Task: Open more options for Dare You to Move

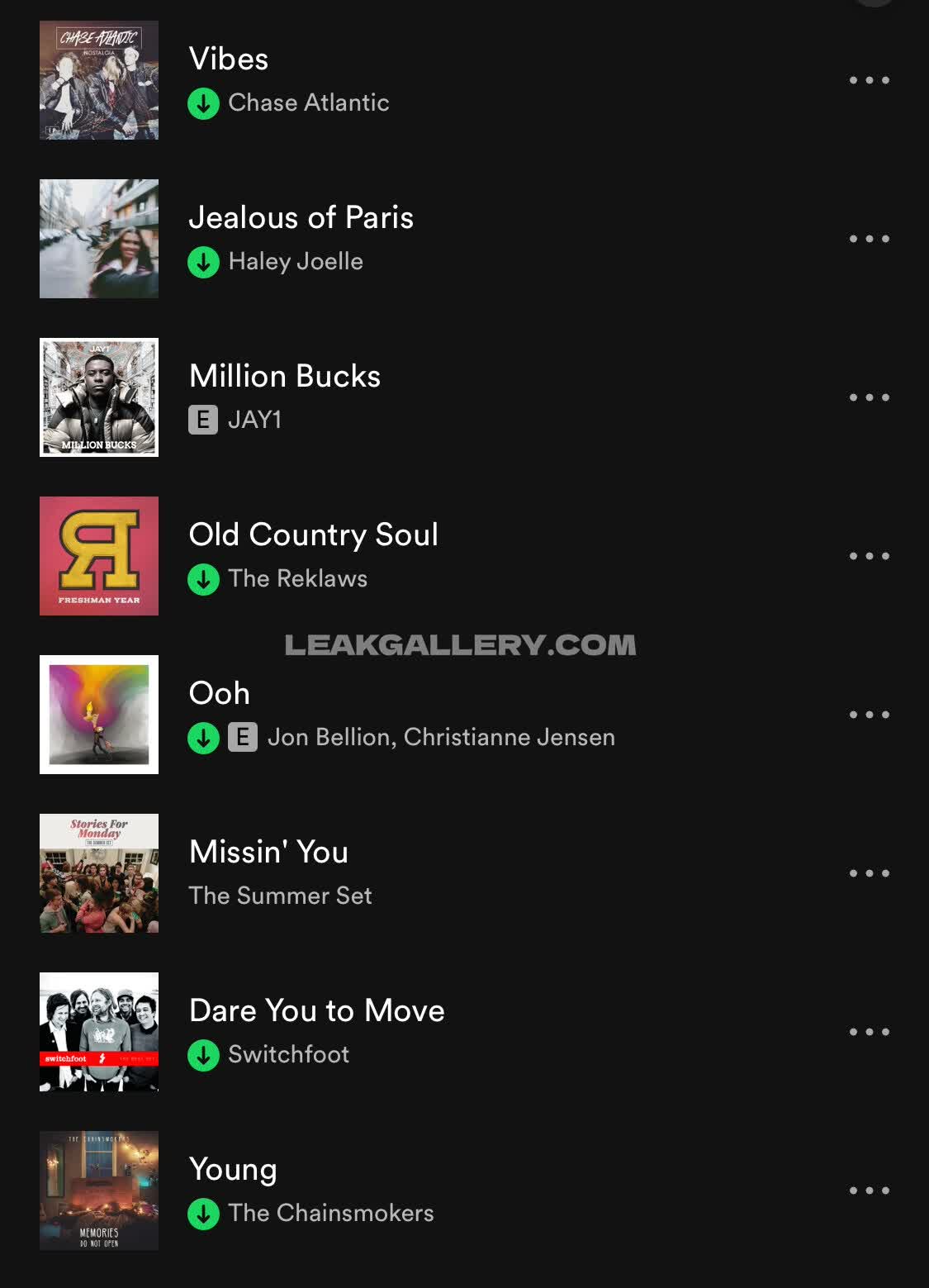Action: (x=869, y=1032)
